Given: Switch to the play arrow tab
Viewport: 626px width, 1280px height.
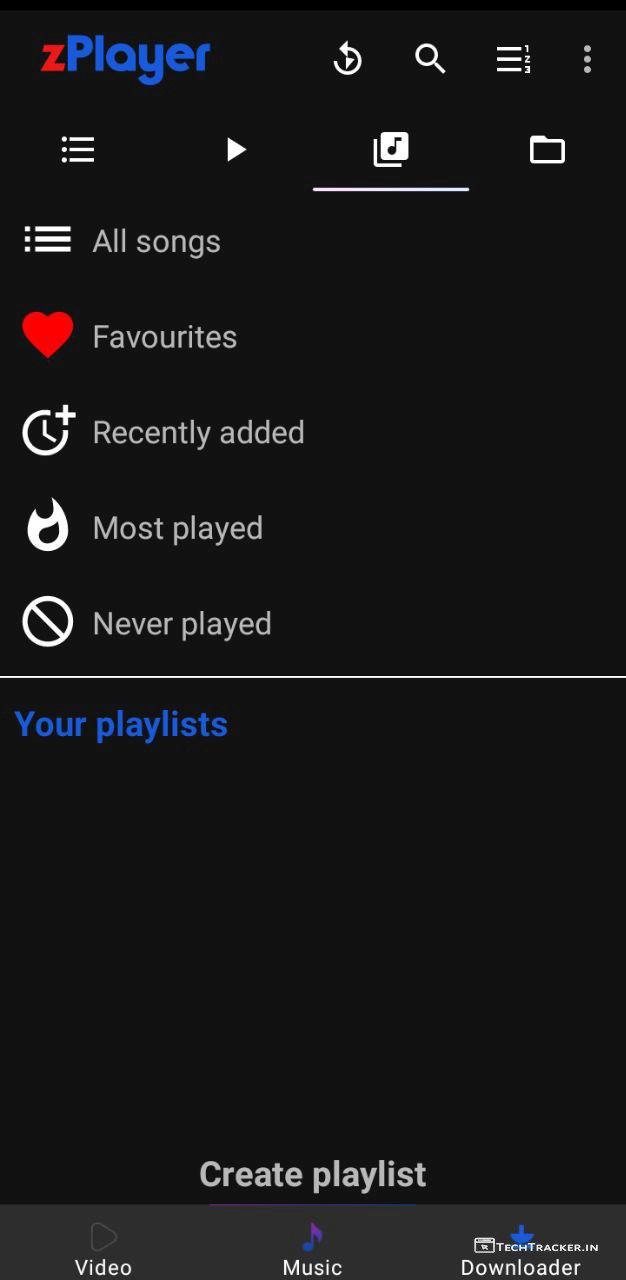Looking at the screenshot, I should click(x=235, y=150).
